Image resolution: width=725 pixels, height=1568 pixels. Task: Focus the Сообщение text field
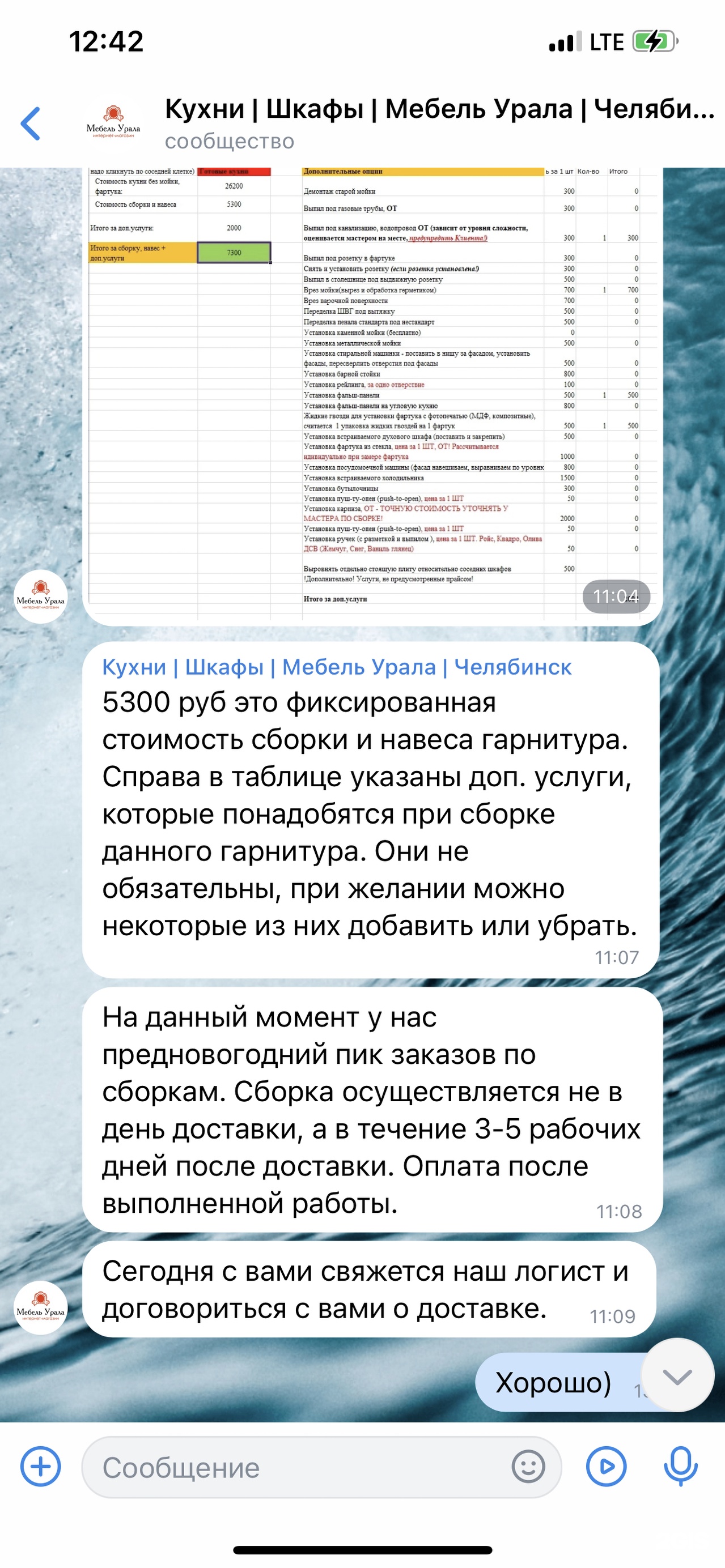pyautogui.click(x=299, y=1468)
